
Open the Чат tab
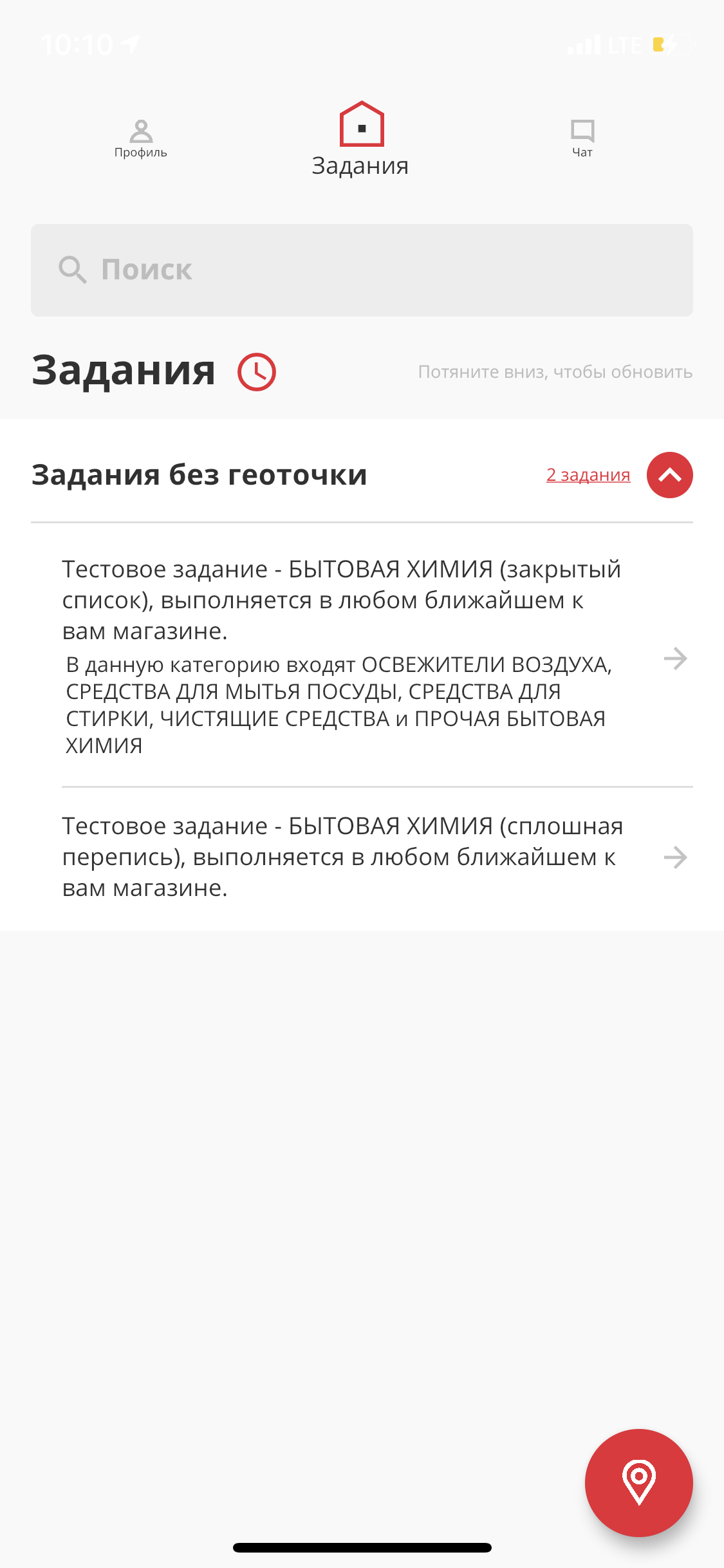(x=582, y=139)
